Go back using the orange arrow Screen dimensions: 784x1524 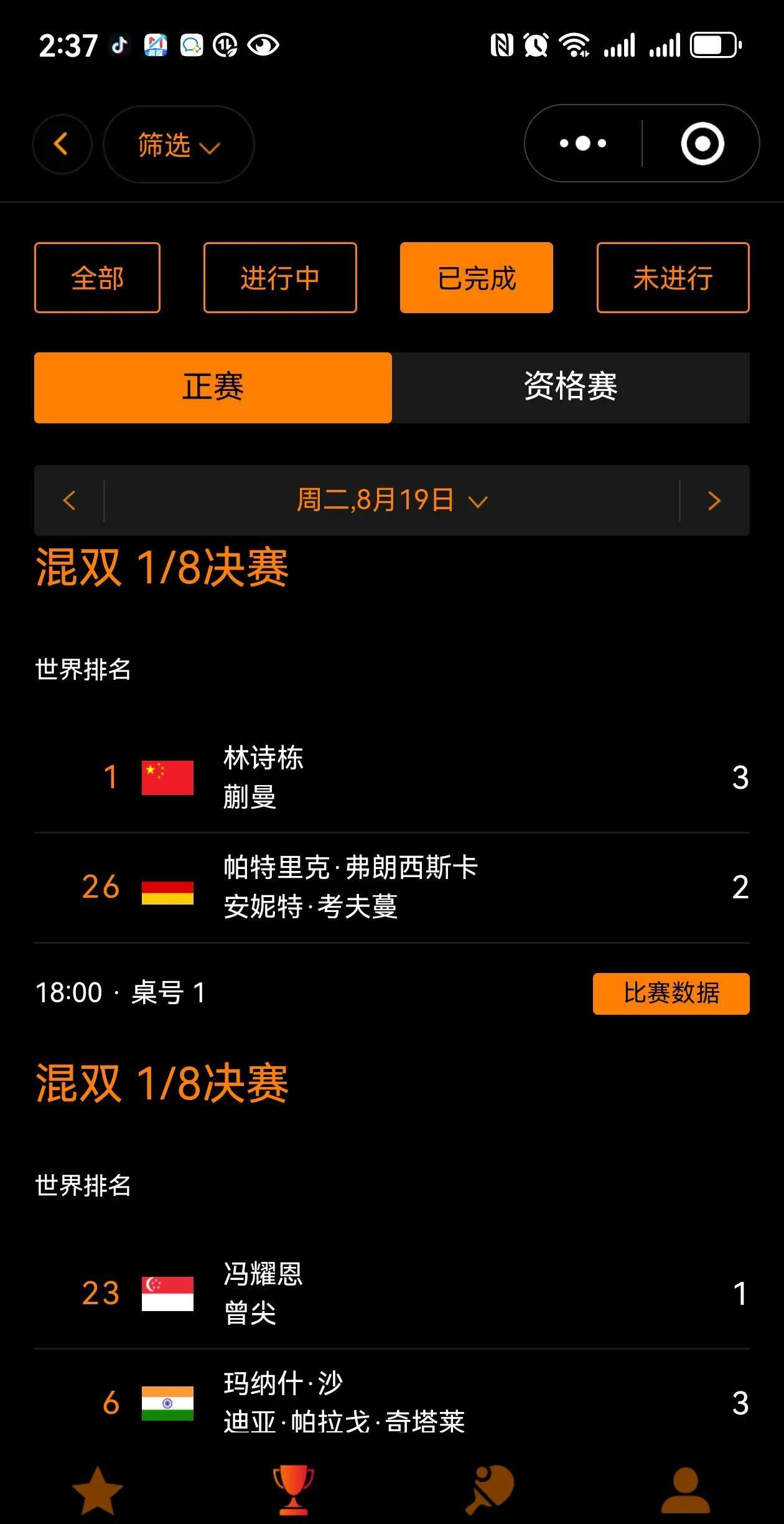pyautogui.click(x=62, y=144)
